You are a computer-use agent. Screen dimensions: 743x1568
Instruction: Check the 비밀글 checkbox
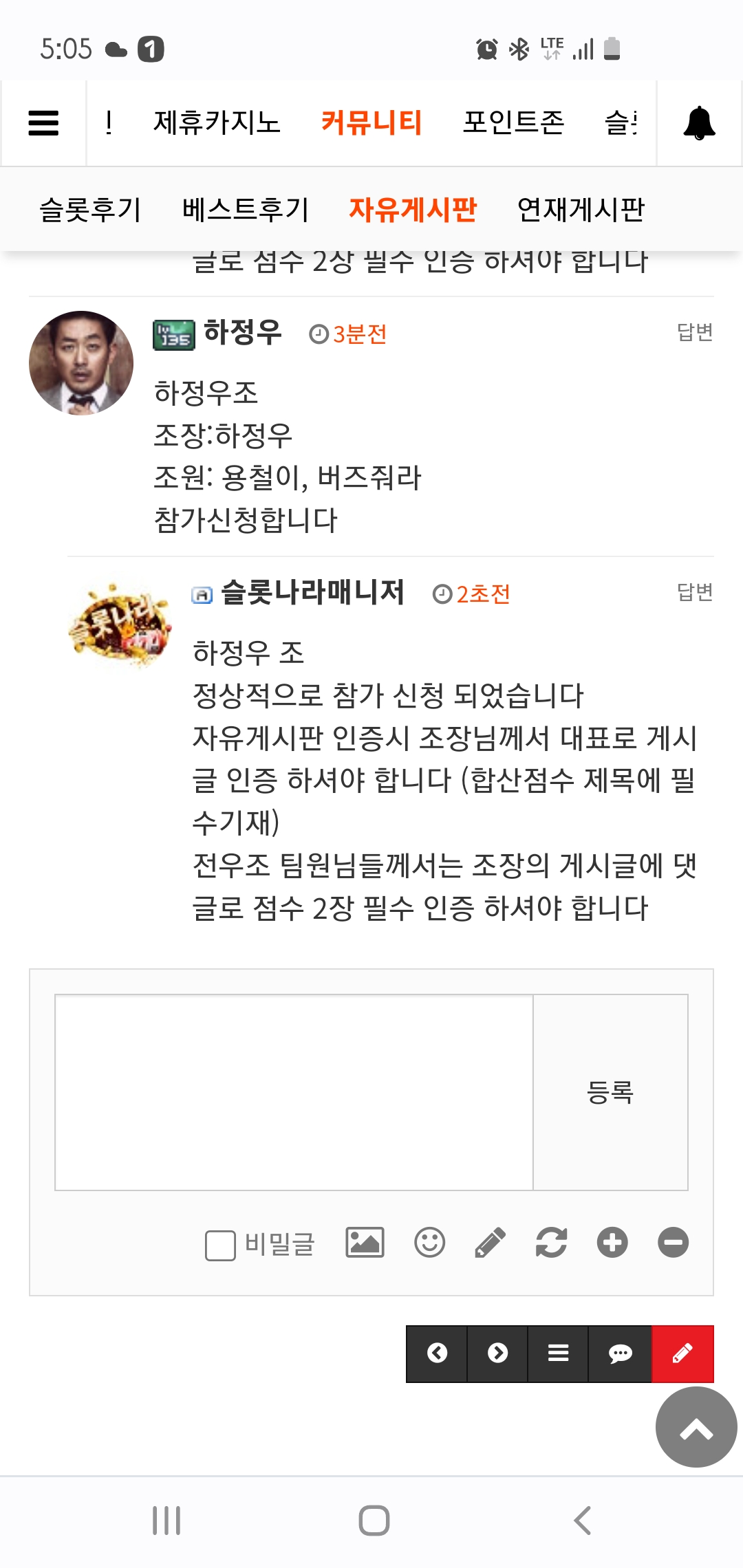220,1245
